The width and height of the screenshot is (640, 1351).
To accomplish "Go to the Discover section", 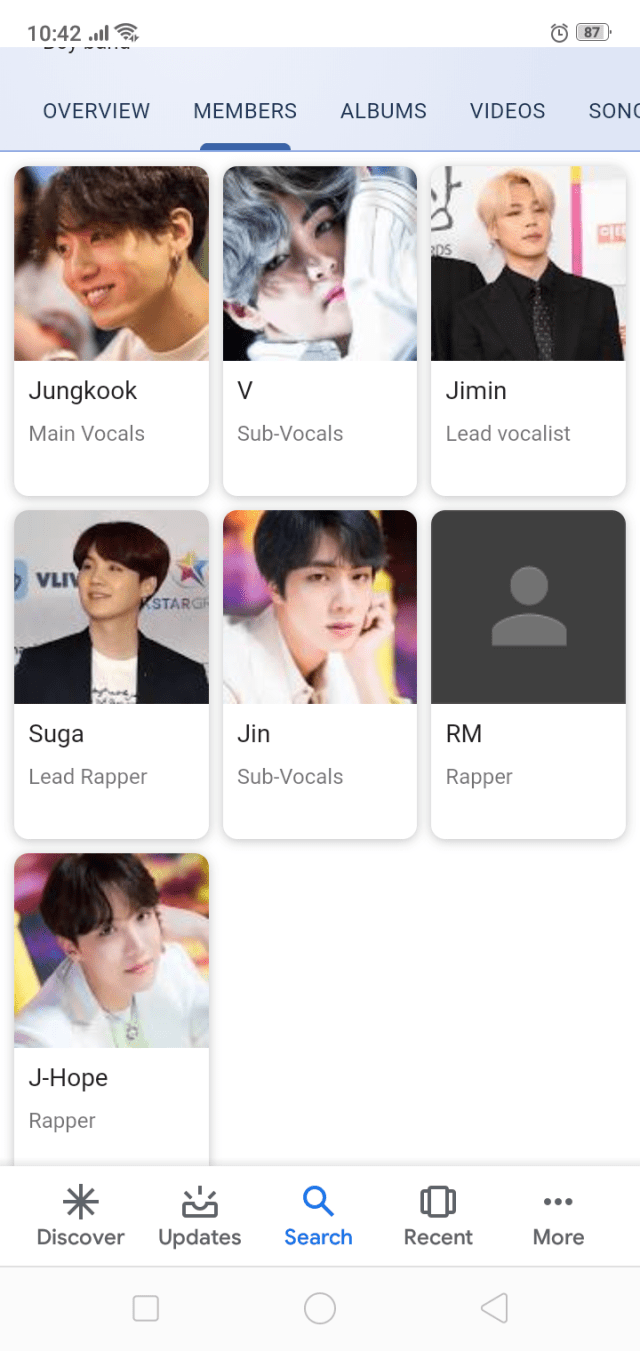I will 80,1216.
